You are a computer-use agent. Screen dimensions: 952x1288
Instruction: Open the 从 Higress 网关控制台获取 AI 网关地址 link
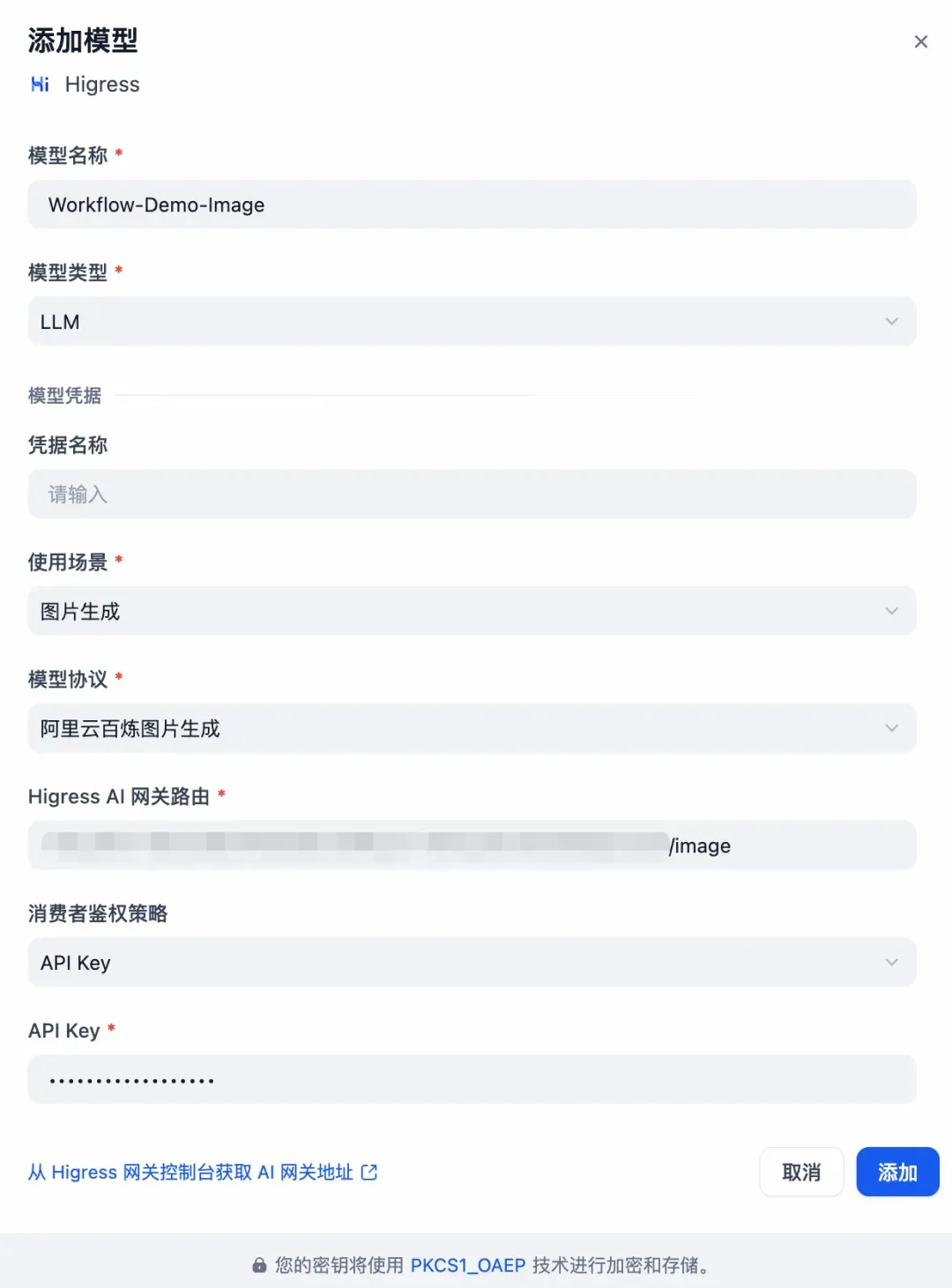pos(202,1173)
